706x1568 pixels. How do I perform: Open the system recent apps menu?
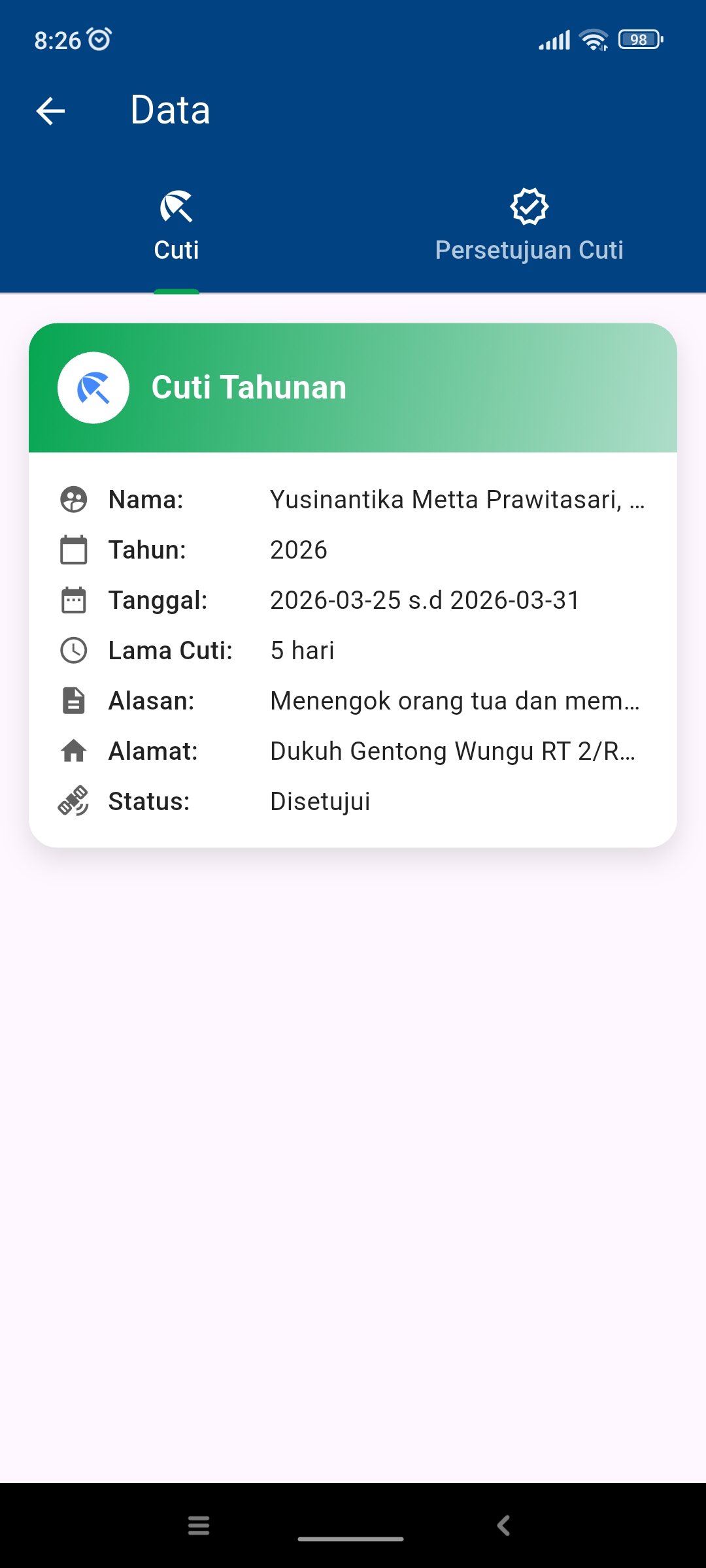pyautogui.click(x=199, y=1526)
